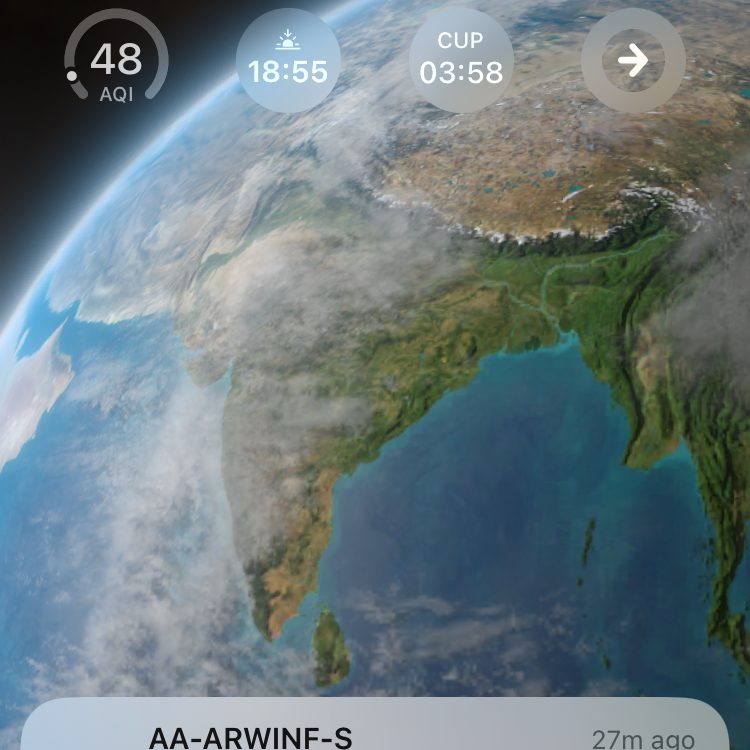Open the CUP 03:58 time bubble
The width and height of the screenshot is (750, 750).
(461, 62)
